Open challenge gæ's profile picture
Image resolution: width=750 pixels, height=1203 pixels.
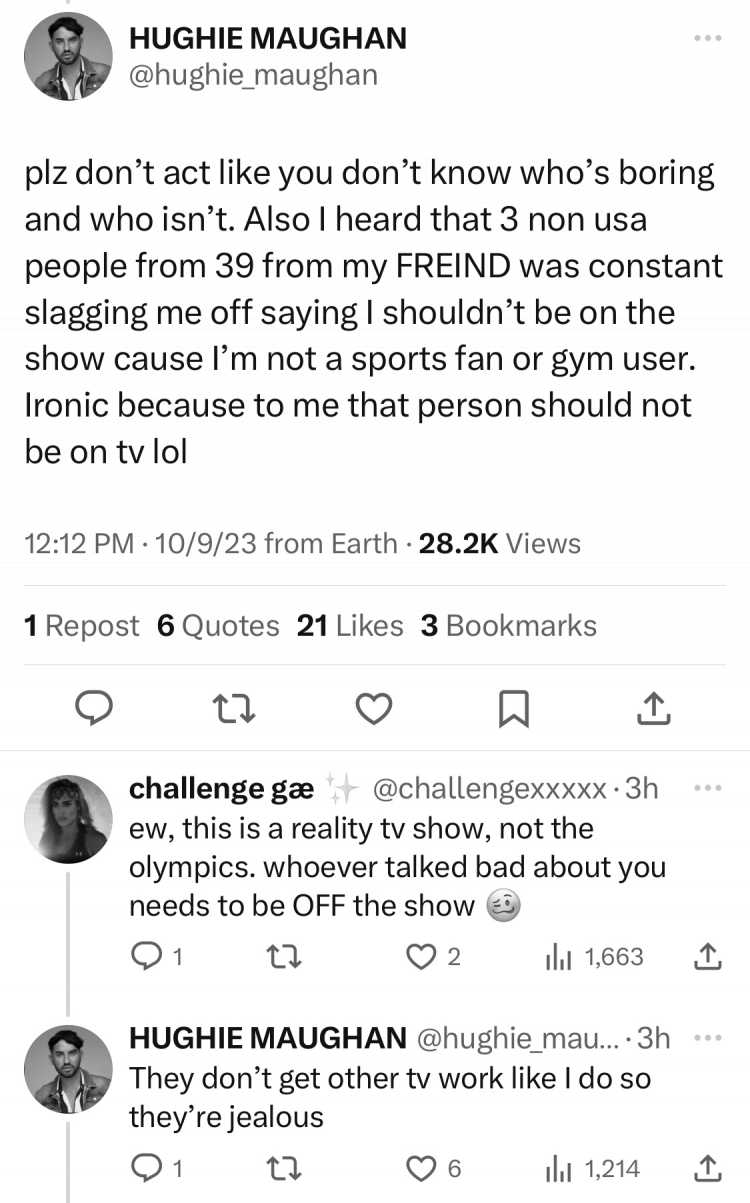click(68, 818)
